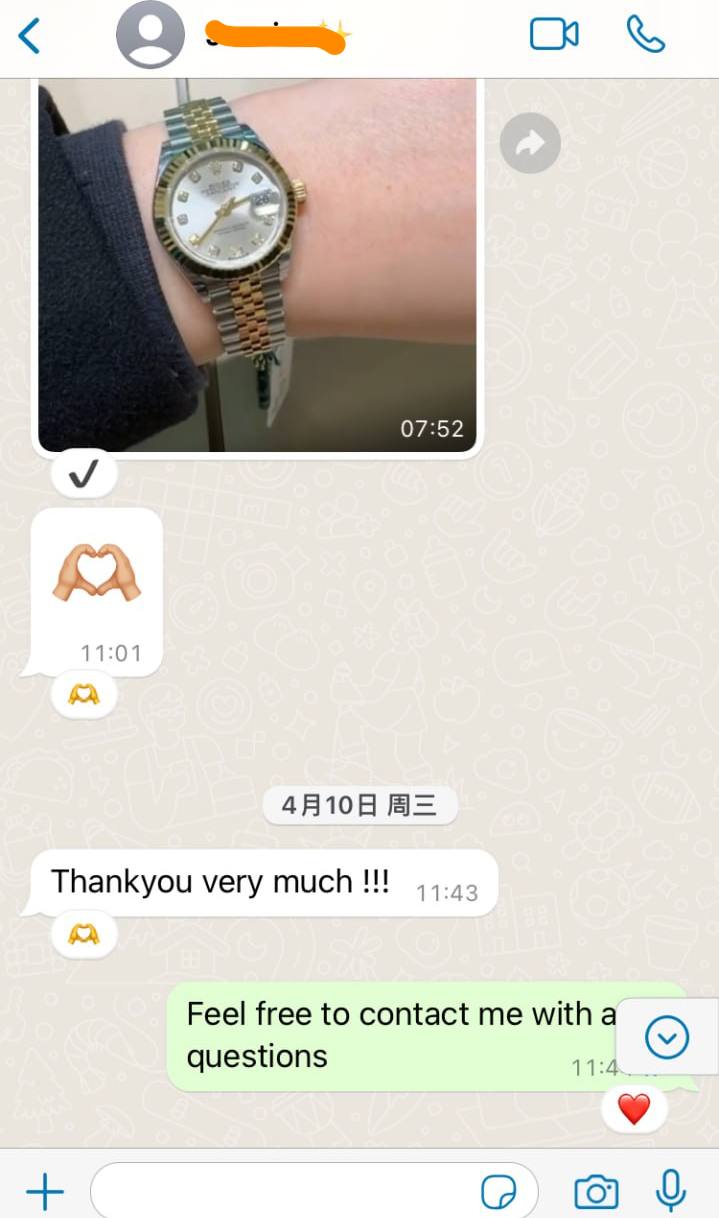Open the contact's profile picture
Viewport: 719px width, 1218px height.
click(151, 35)
